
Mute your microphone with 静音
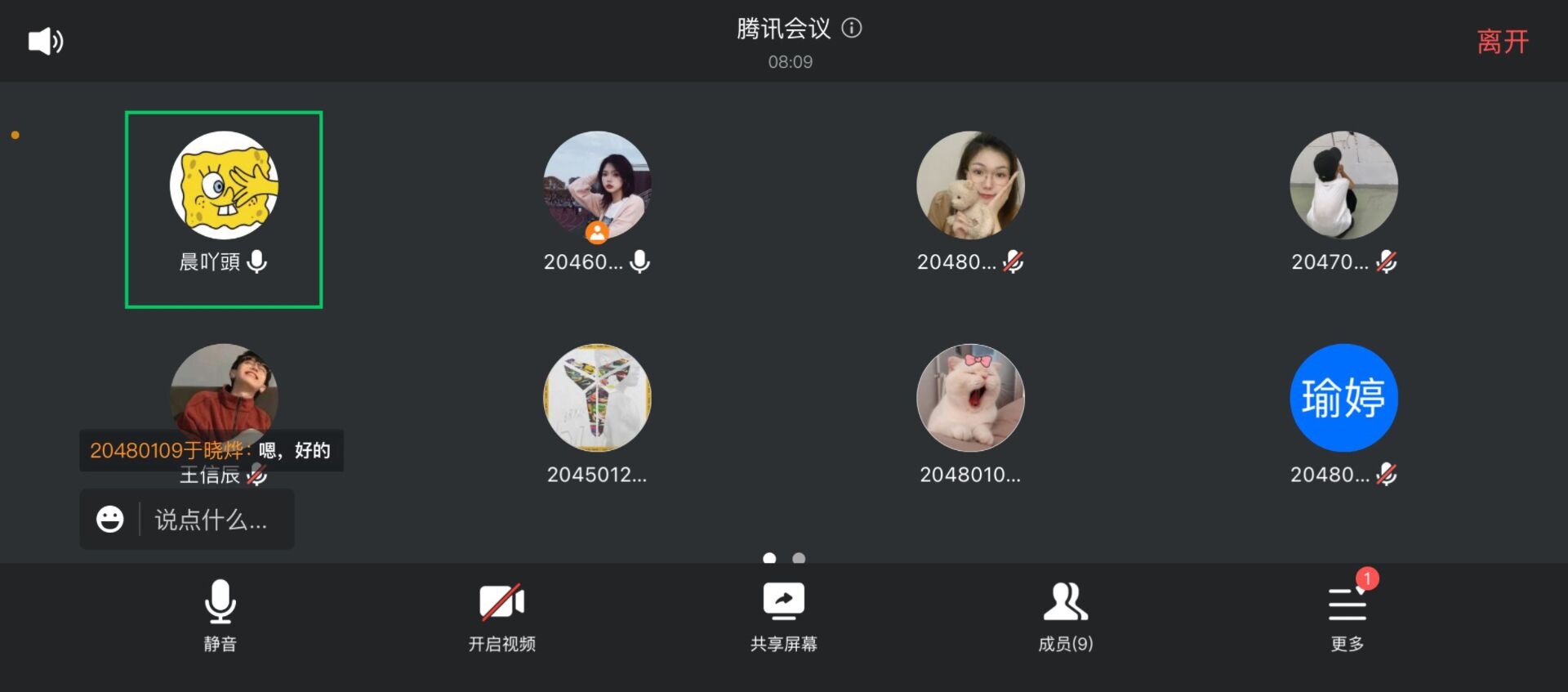pos(220,614)
